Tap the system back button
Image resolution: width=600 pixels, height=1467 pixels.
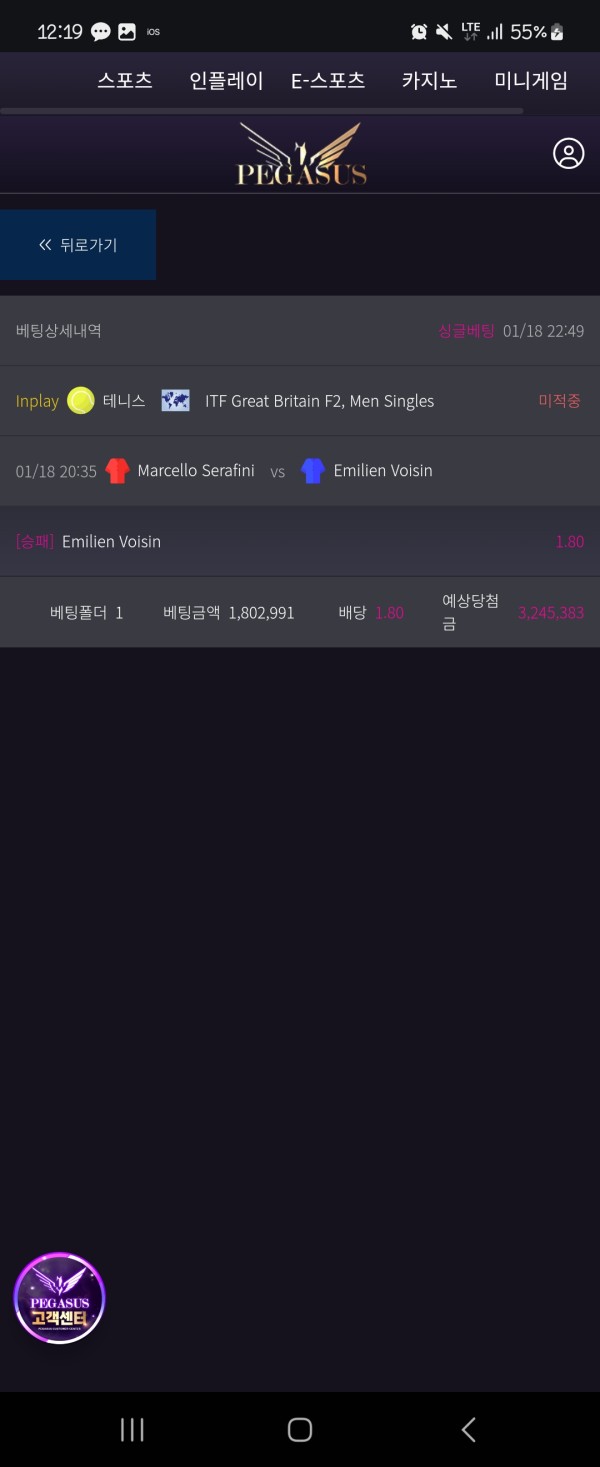[x=468, y=1429]
